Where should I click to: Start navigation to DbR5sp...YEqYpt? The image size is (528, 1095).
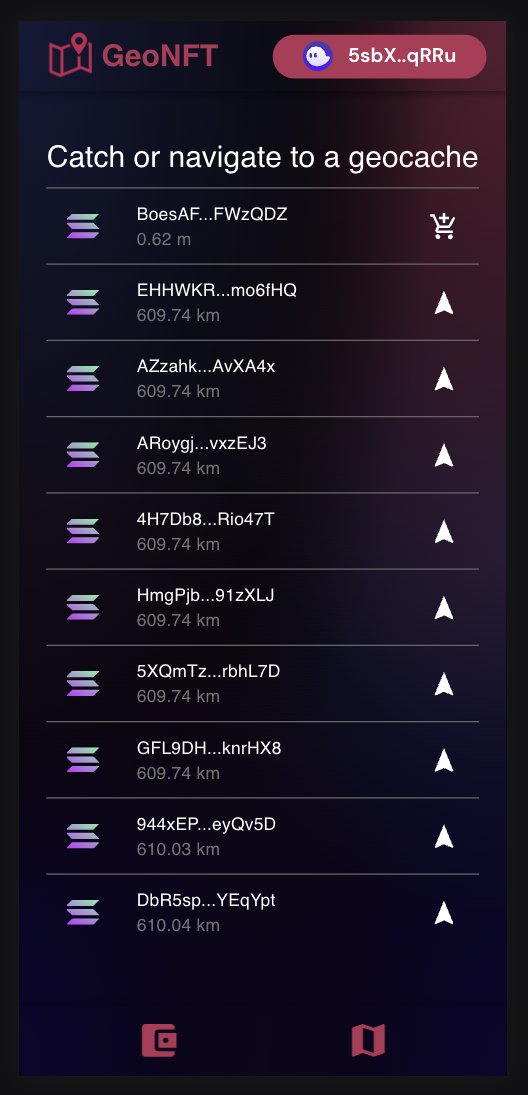443,912
